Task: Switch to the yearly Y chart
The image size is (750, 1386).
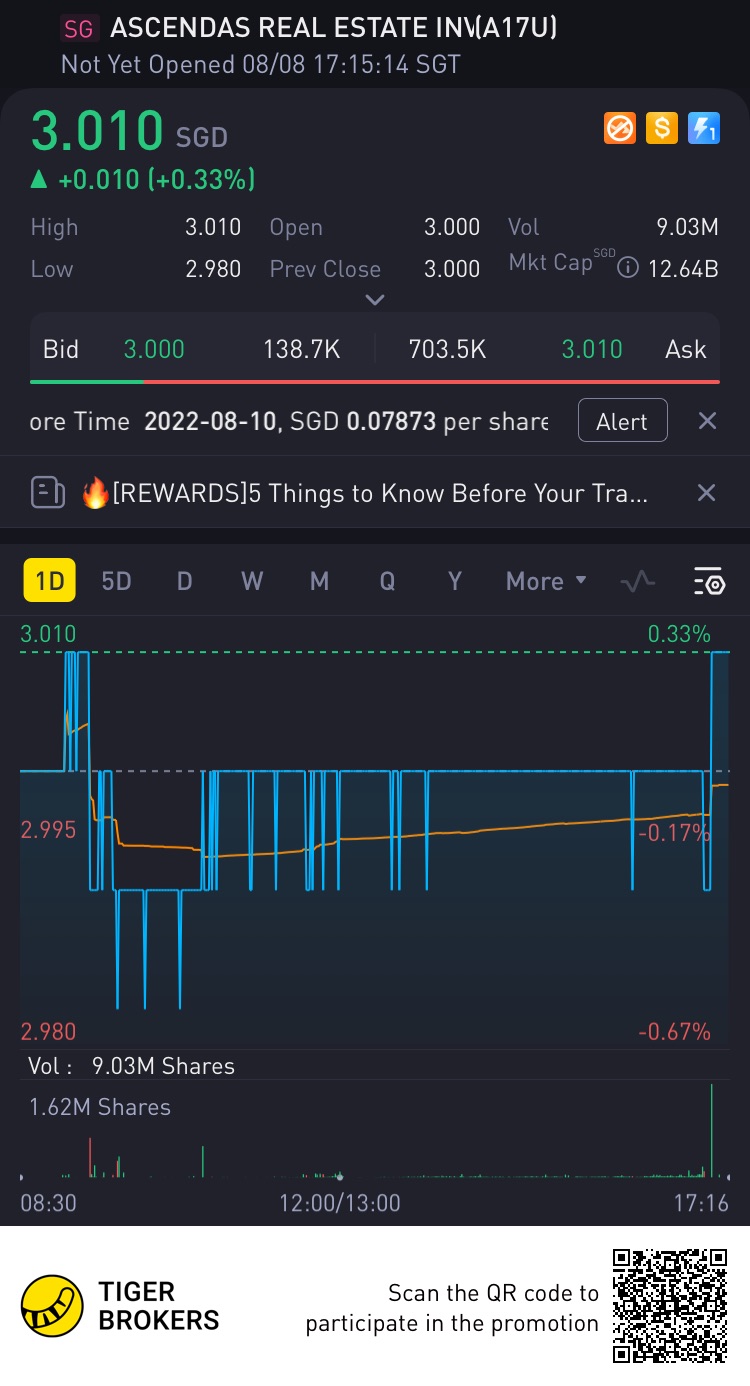Action: coord(454,581)
